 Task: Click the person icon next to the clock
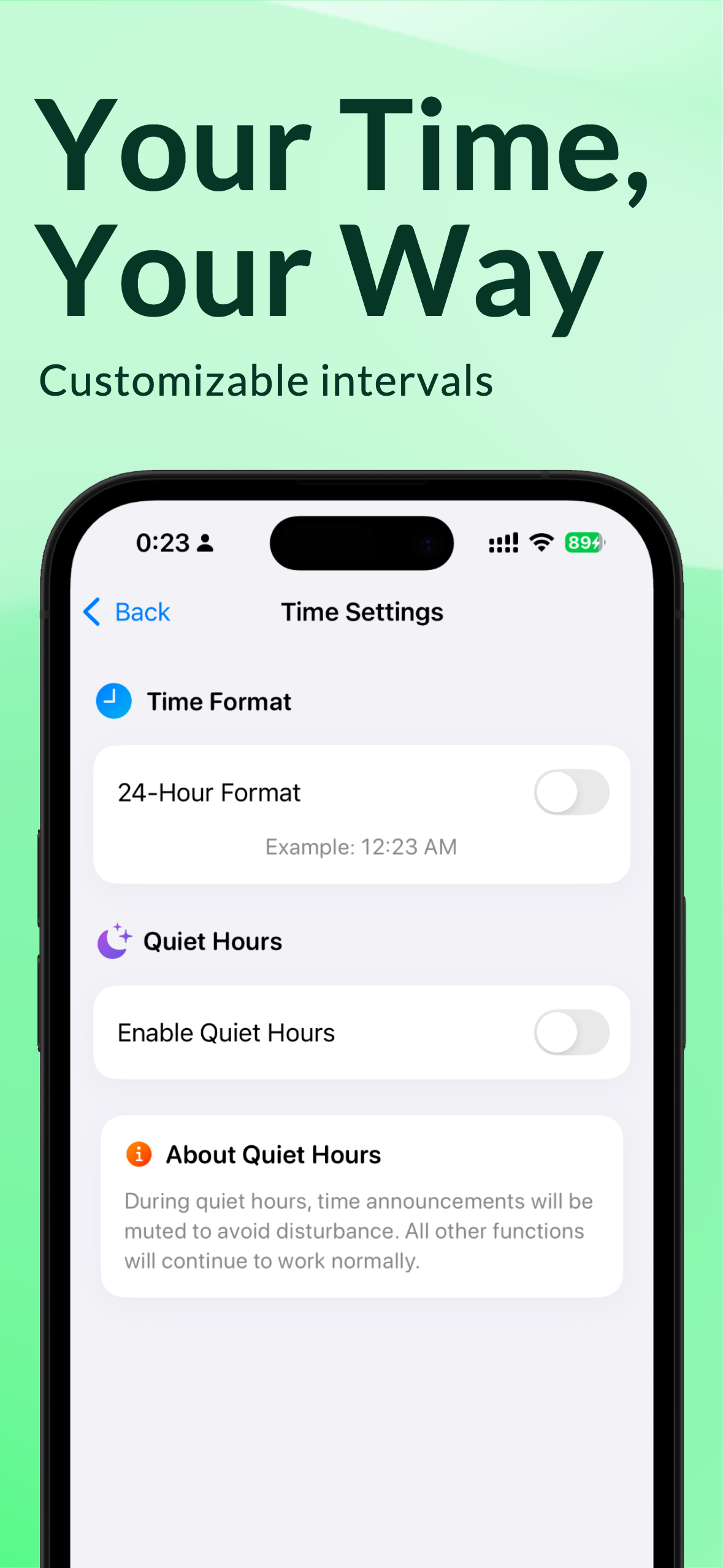coord(204,542)
